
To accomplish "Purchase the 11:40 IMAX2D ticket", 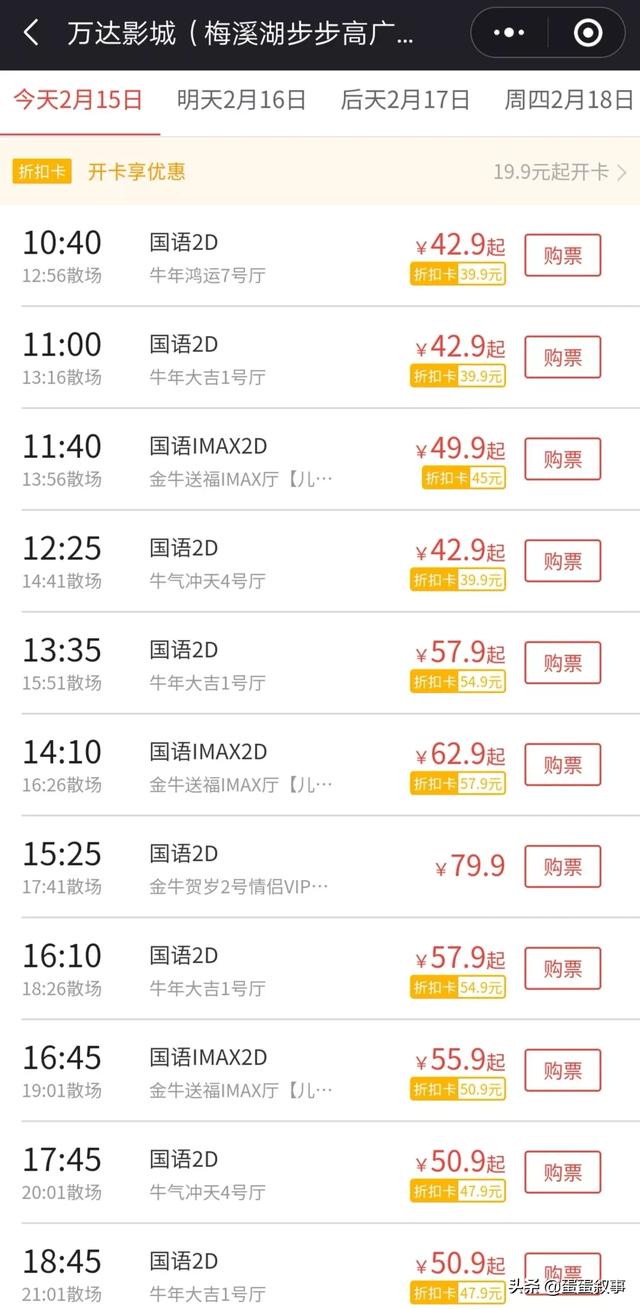I will pyautogui.click(x=562, y=459).
